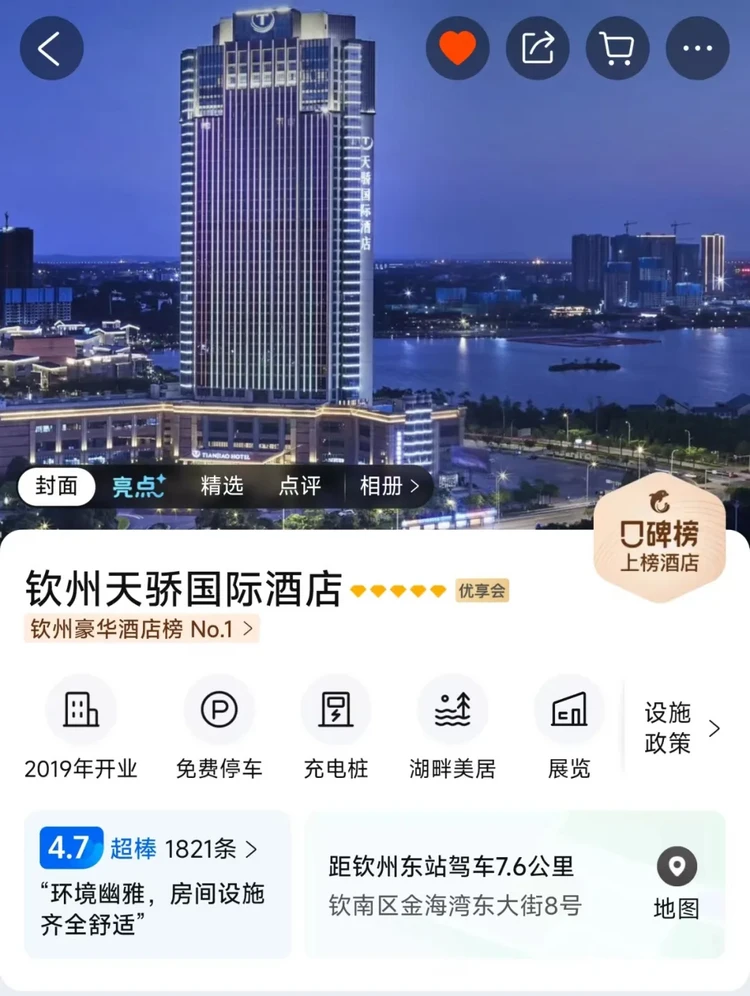Image resolution: width=750 pixels, height=996 pixels.
Task: Open the 地图 map view
Action: click(x=676, y=884)
